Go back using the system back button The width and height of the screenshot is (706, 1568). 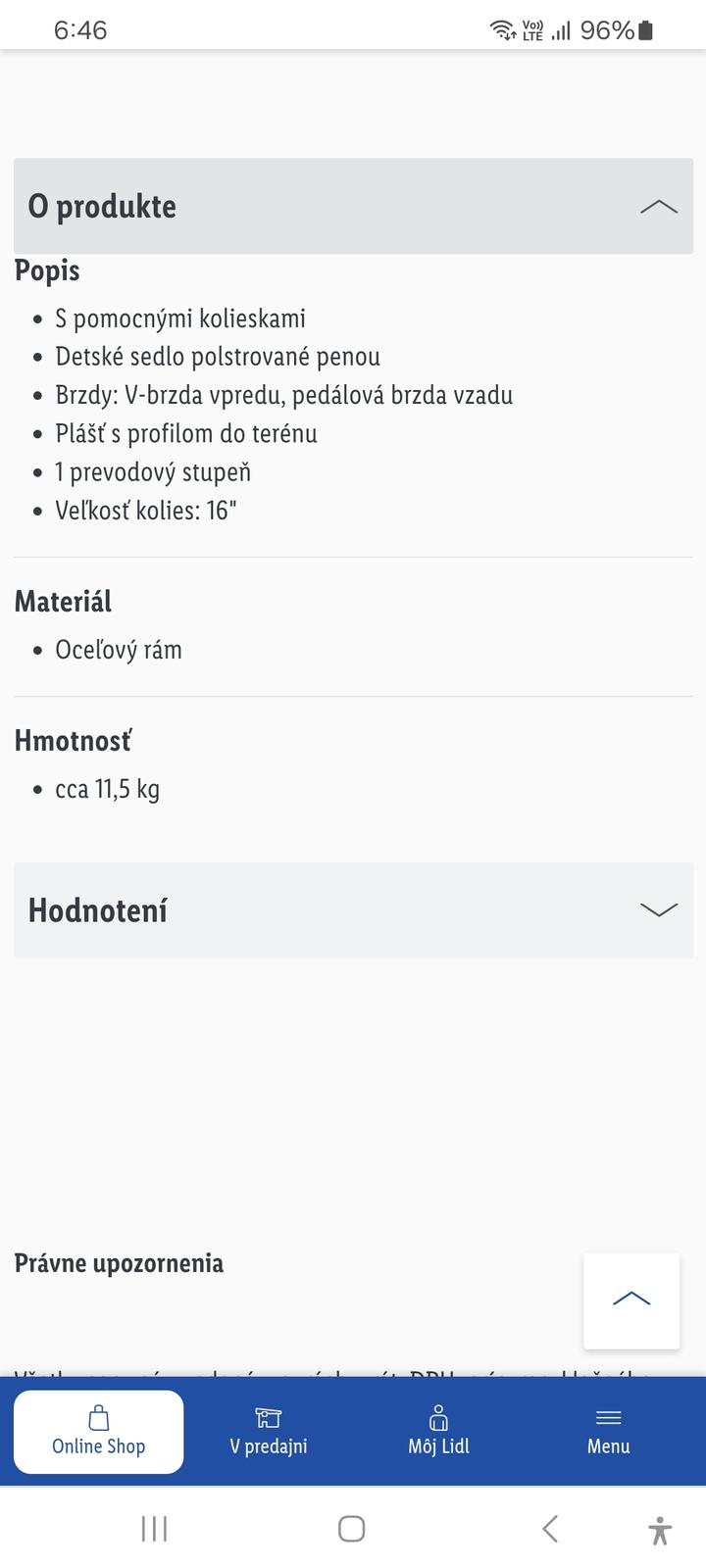point(550,1529)
